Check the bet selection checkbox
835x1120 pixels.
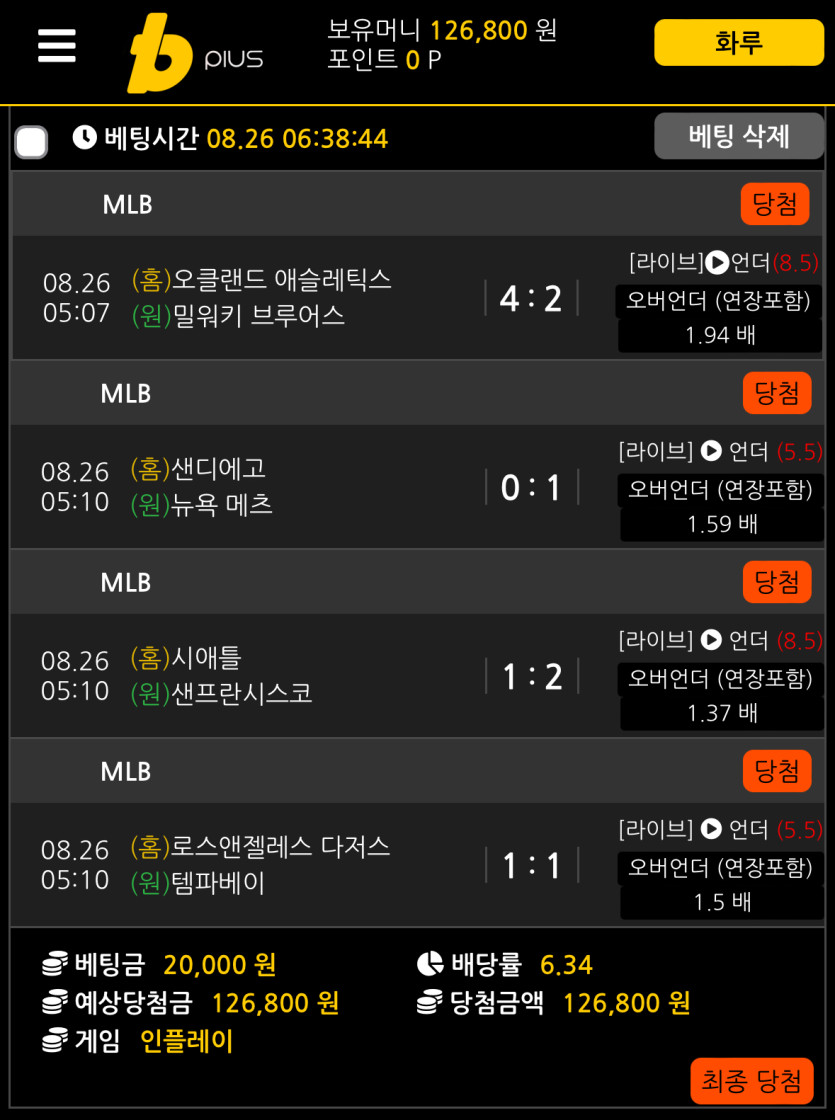tap(31, 142)
